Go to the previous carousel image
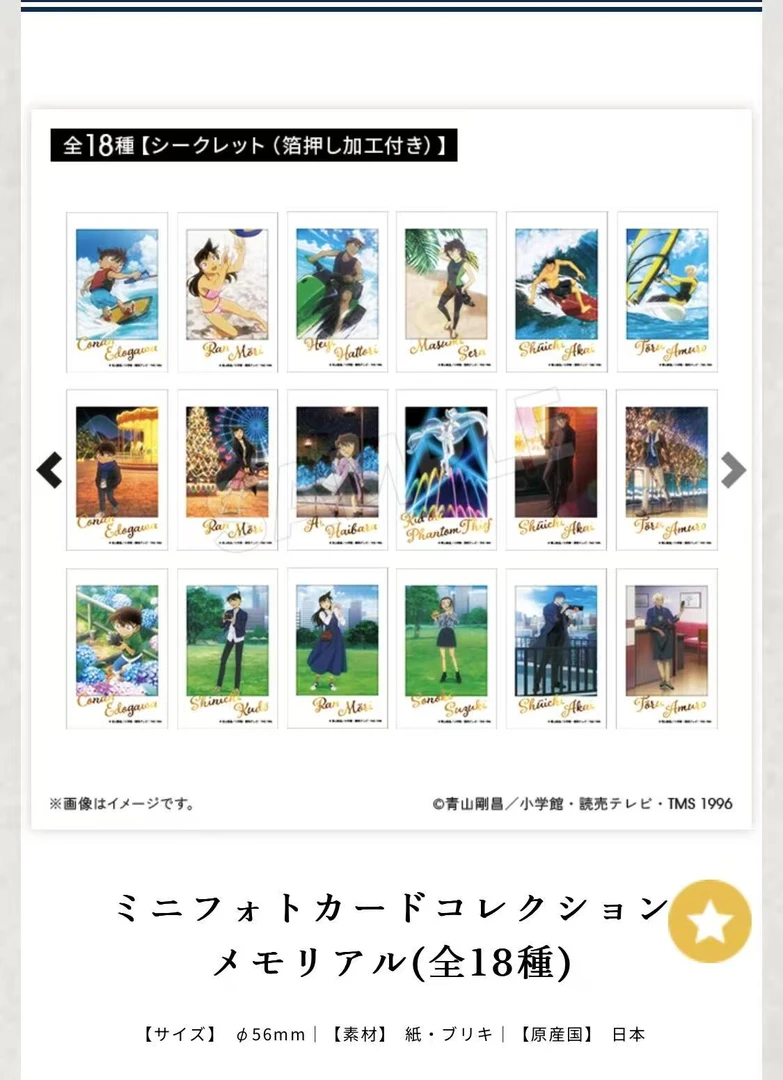Screen dimensions: 783x1080 (49, 470)
